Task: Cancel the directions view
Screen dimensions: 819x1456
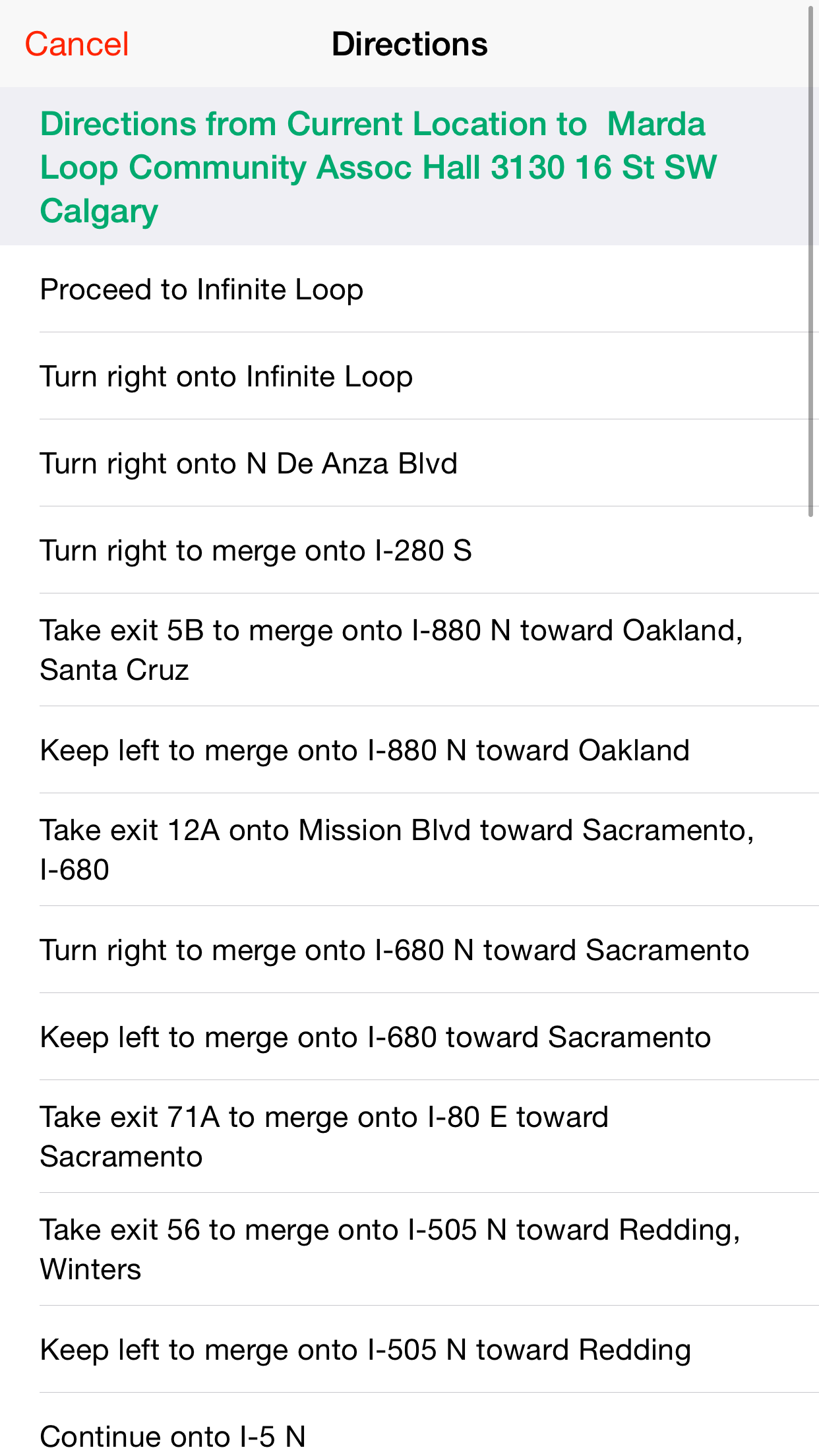Action: [x=76, y=45]
